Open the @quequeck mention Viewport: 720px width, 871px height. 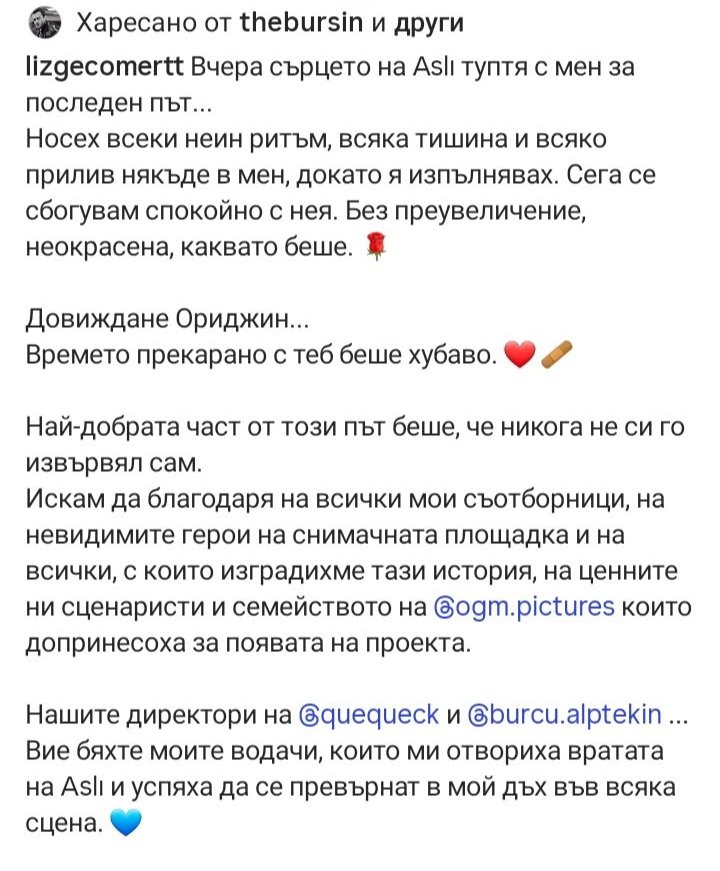tap(368, 715)
